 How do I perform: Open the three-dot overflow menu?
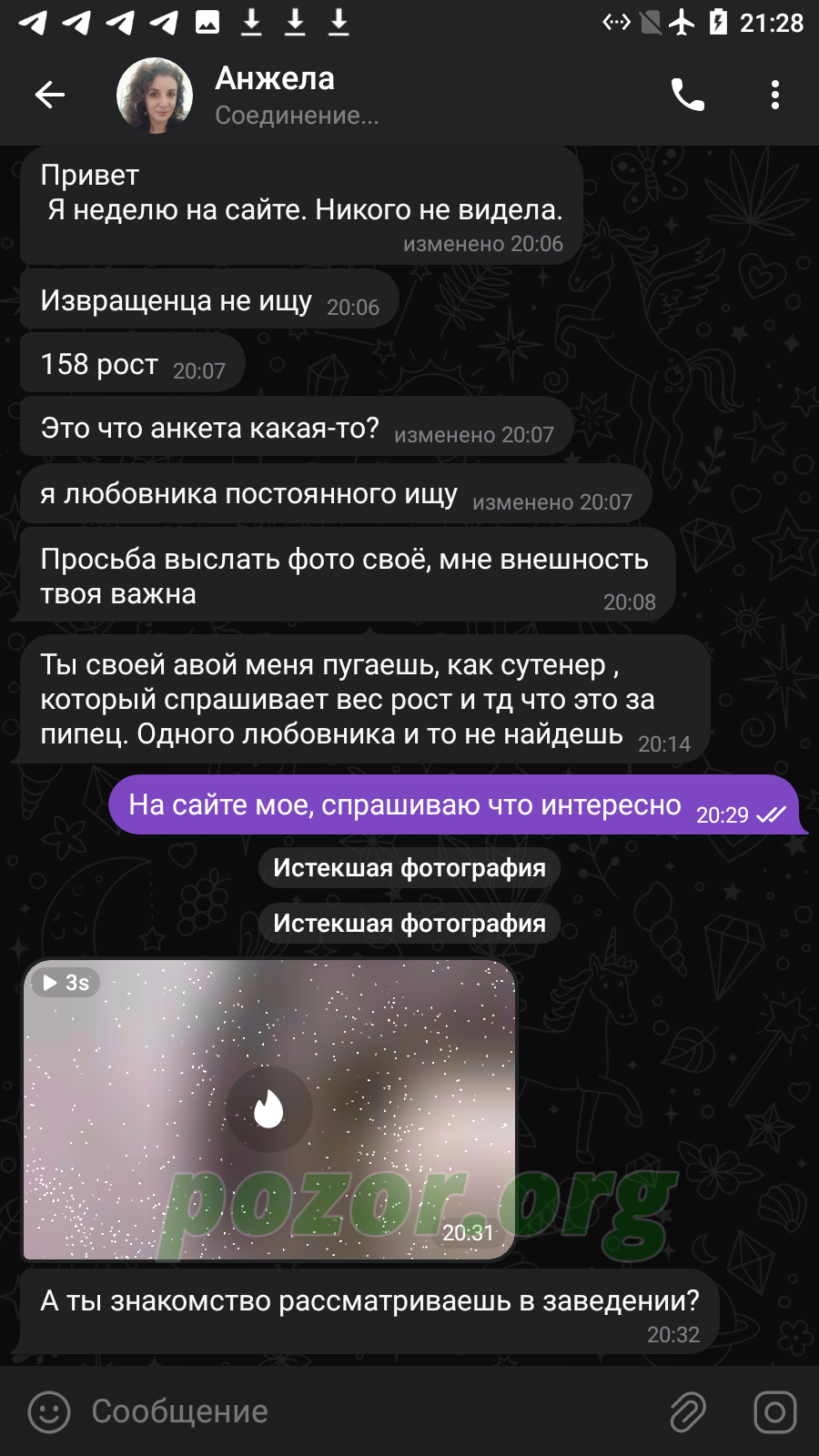coord(775,95)
